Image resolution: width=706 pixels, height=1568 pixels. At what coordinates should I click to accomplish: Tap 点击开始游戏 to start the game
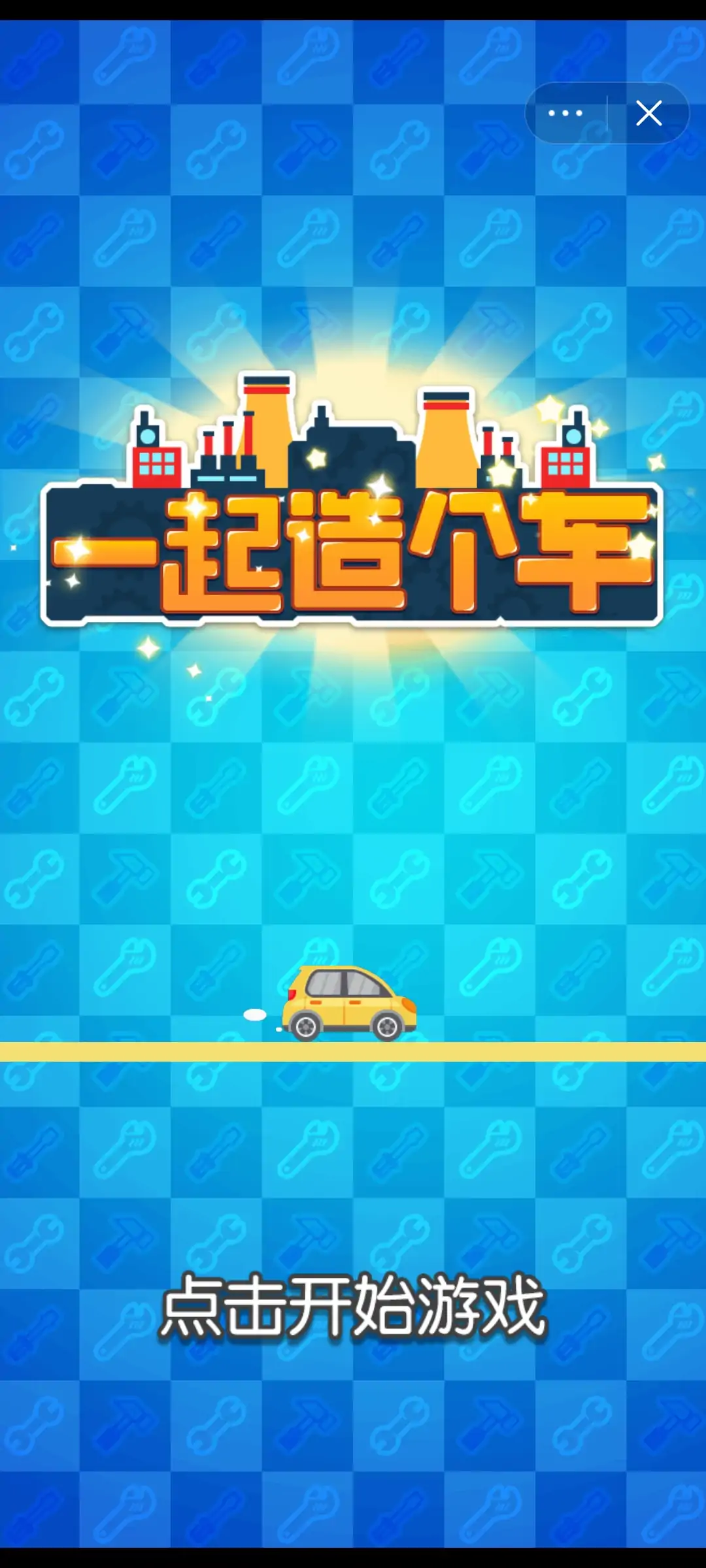tap(353, 1307)
